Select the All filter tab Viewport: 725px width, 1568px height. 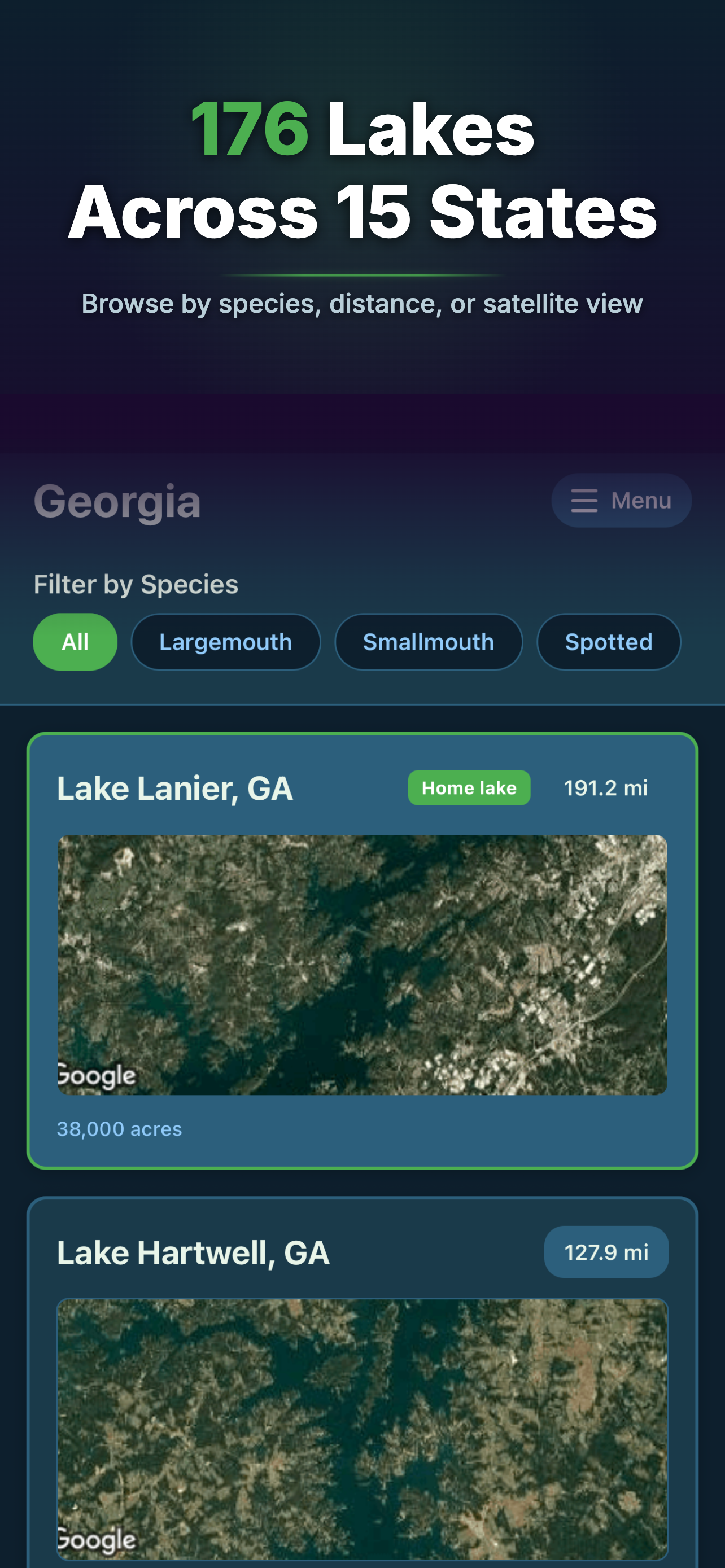point(75,642)
